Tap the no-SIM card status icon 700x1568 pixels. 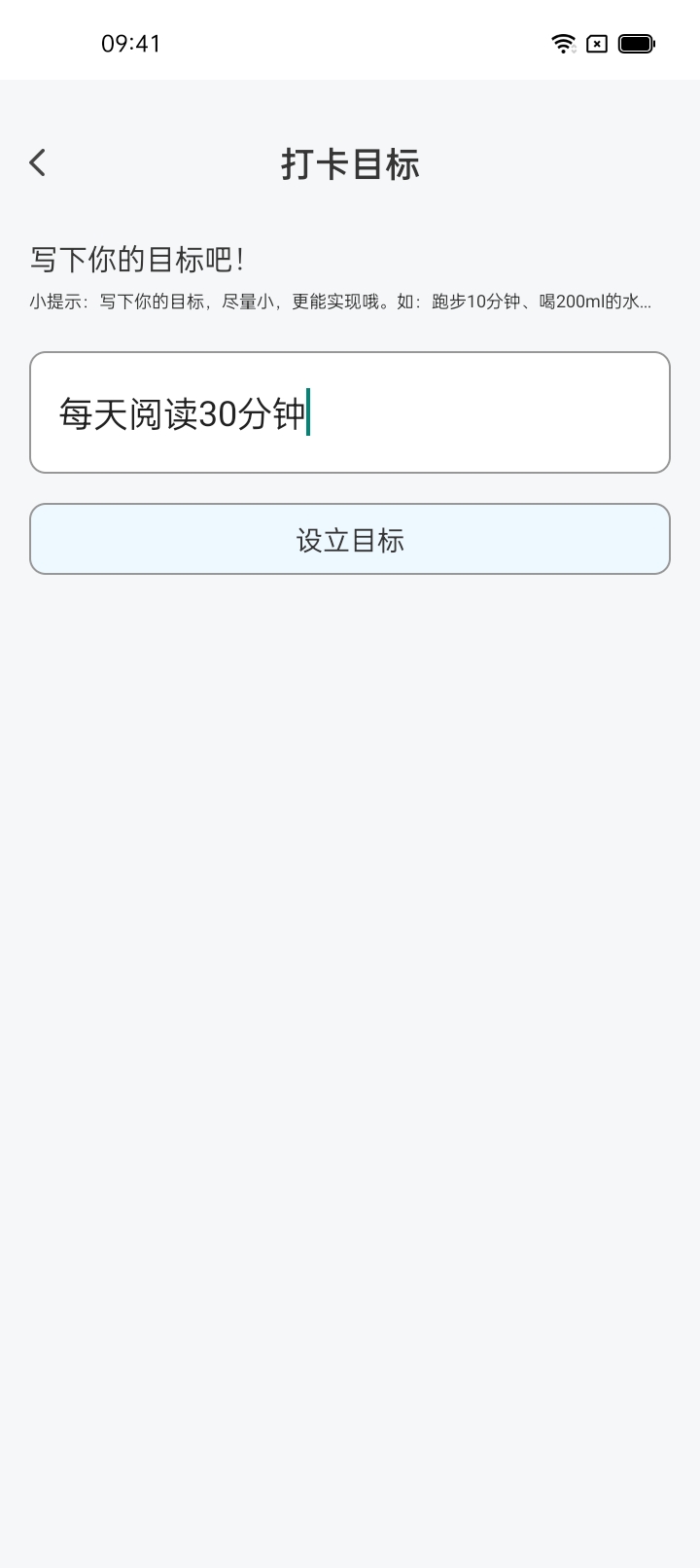pos(596,43)
